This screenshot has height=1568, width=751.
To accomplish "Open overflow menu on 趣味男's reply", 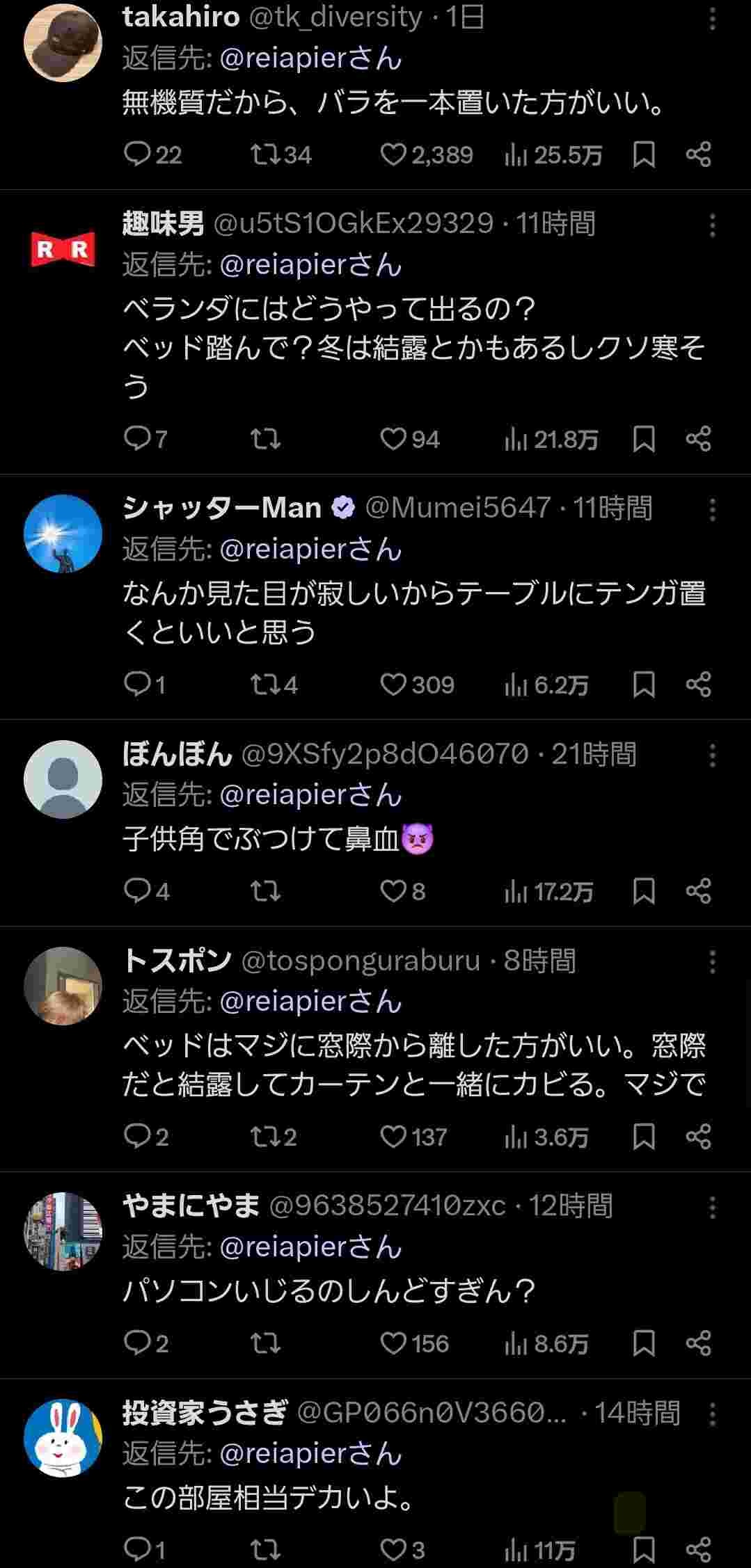I will (712, 225).
